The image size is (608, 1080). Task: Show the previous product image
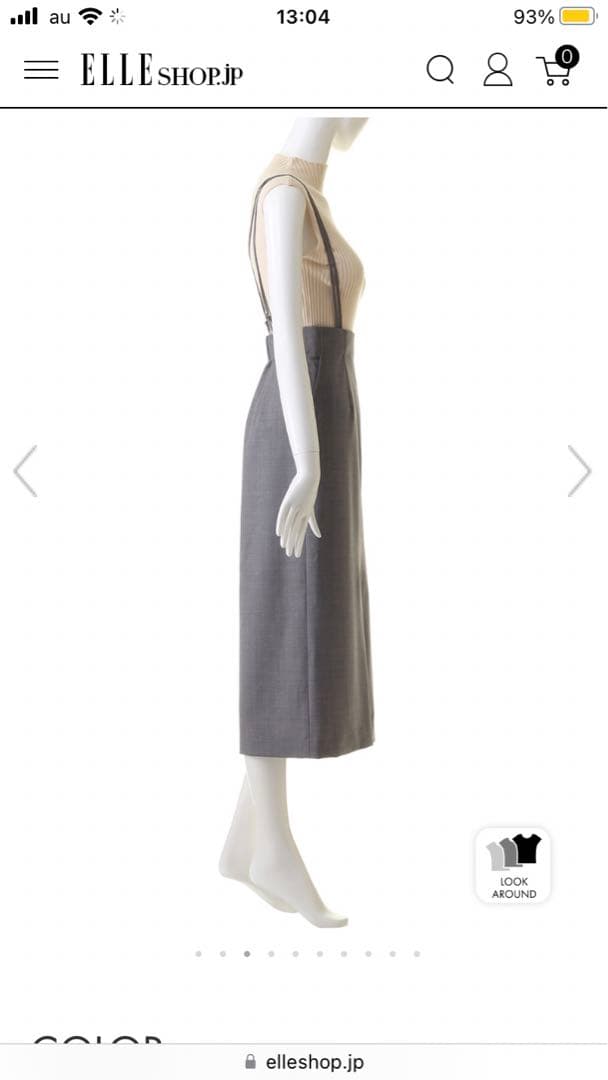coord(25,471)
